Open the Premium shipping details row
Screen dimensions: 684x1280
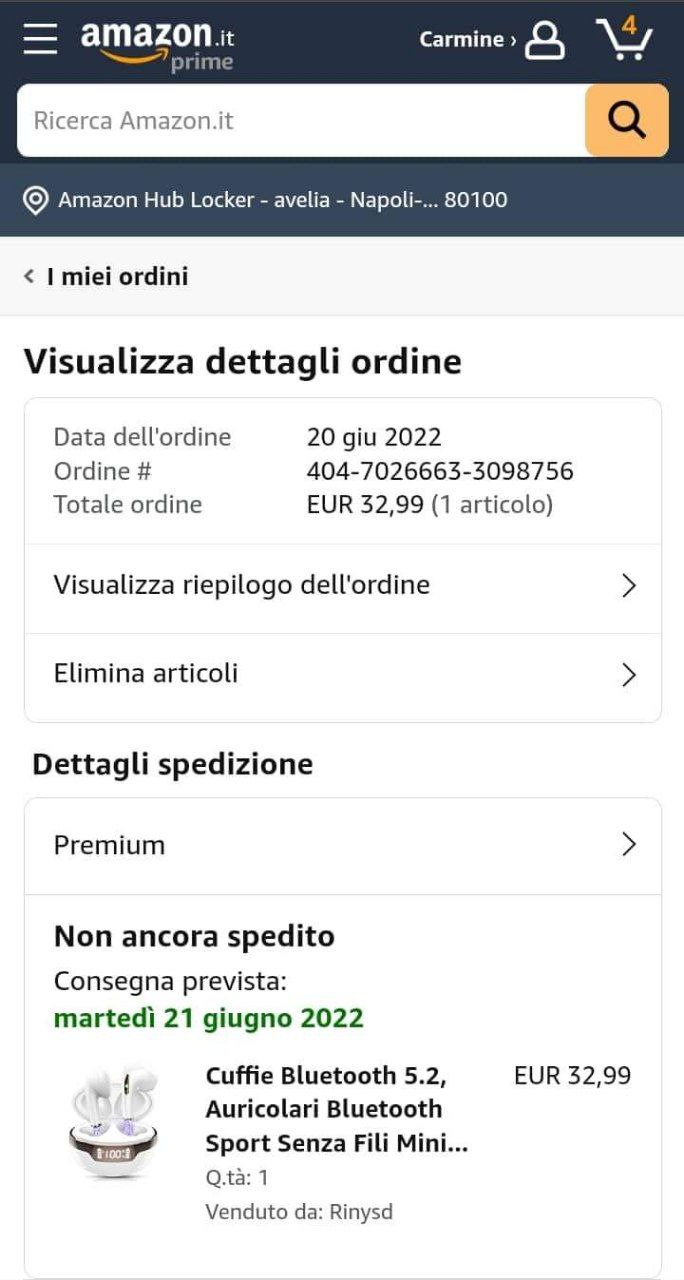click(342, 845)
